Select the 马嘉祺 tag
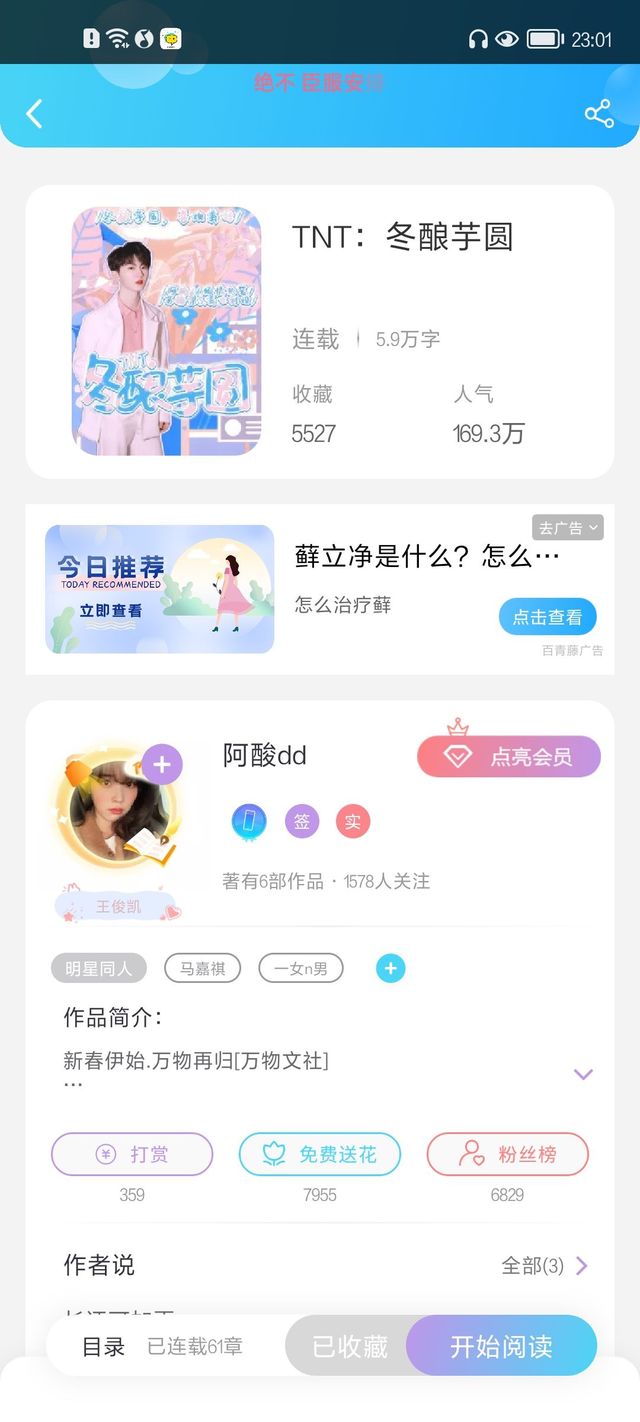This screenshot has height=1422, width=640. click(203, 968)
